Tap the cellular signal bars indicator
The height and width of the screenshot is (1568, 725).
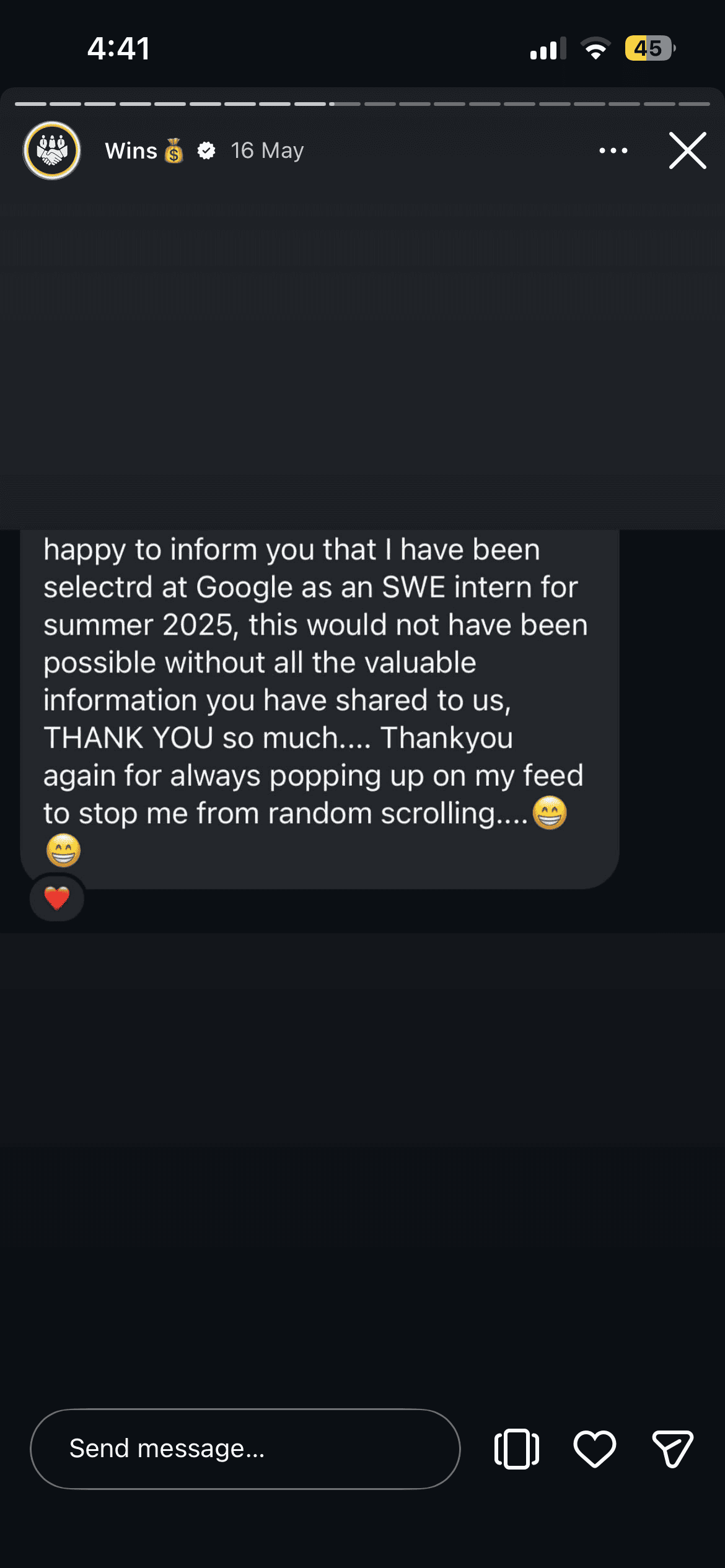click(548, 48)
